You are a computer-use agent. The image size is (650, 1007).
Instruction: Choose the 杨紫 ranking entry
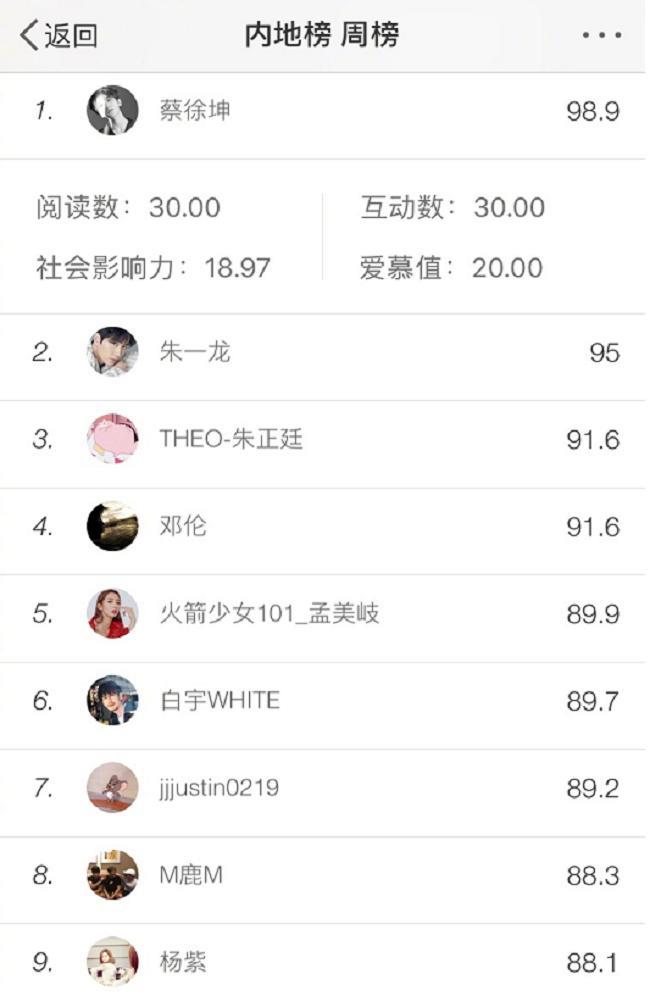click(x=324, y=963)
